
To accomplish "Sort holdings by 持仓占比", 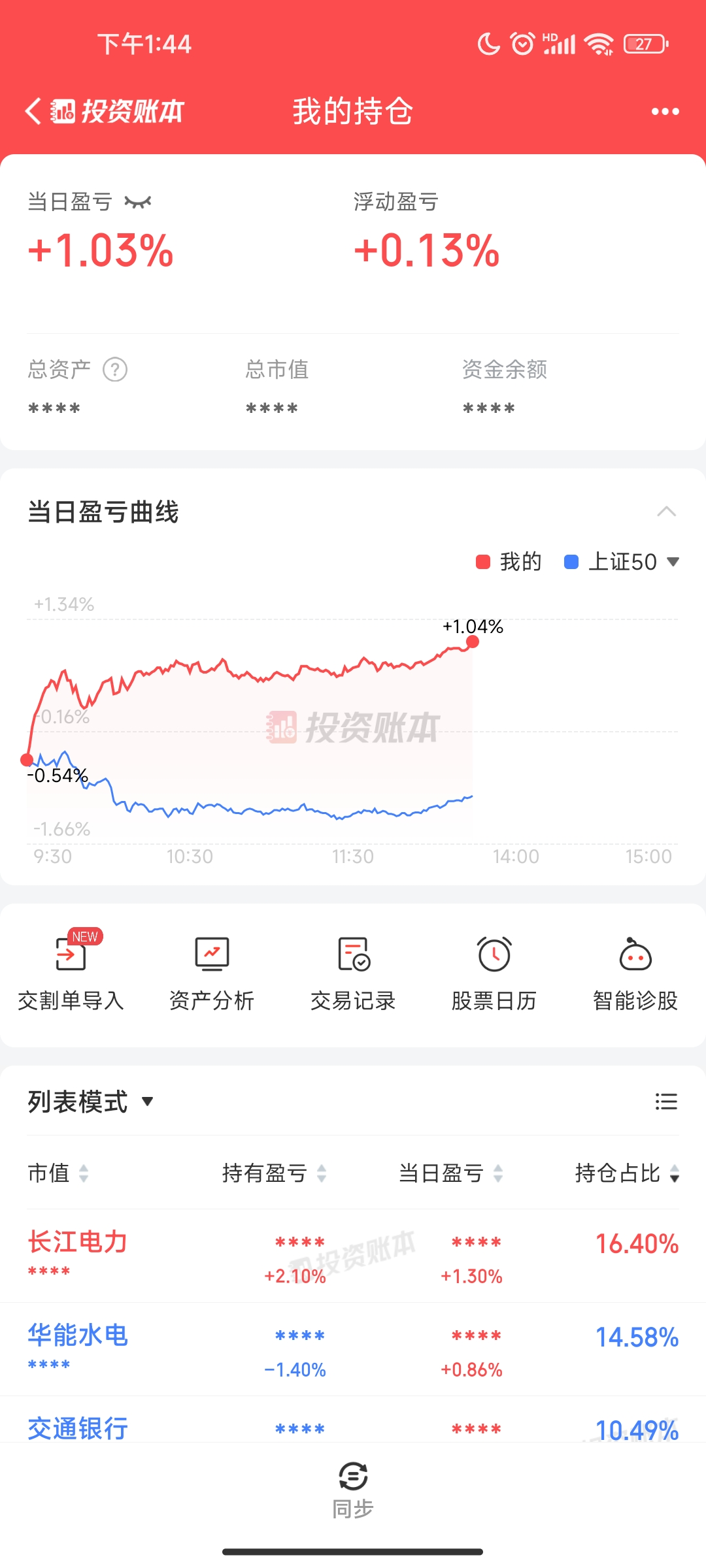I will [x=627, y=1173].
